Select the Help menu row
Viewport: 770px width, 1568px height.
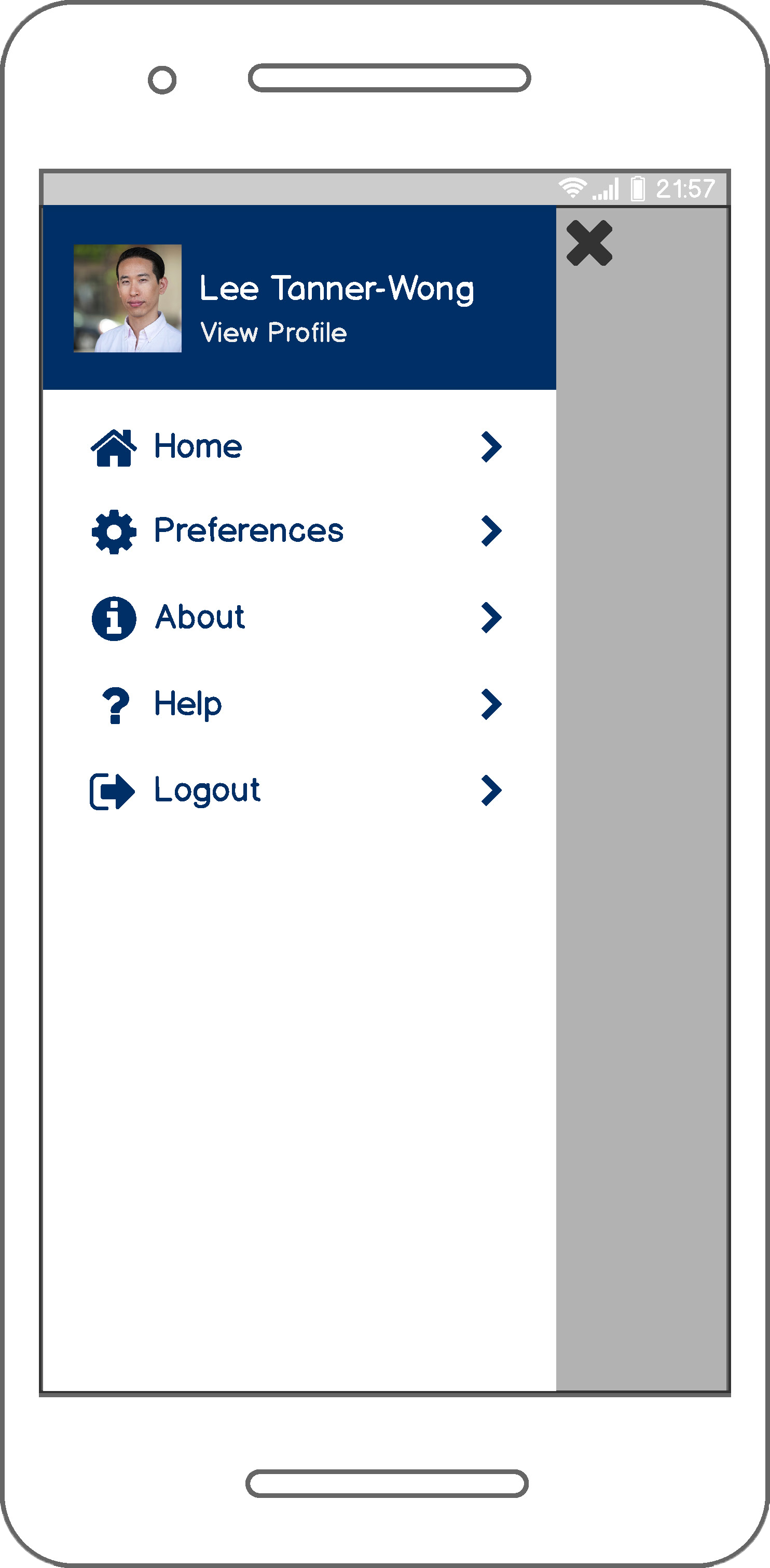299,704
